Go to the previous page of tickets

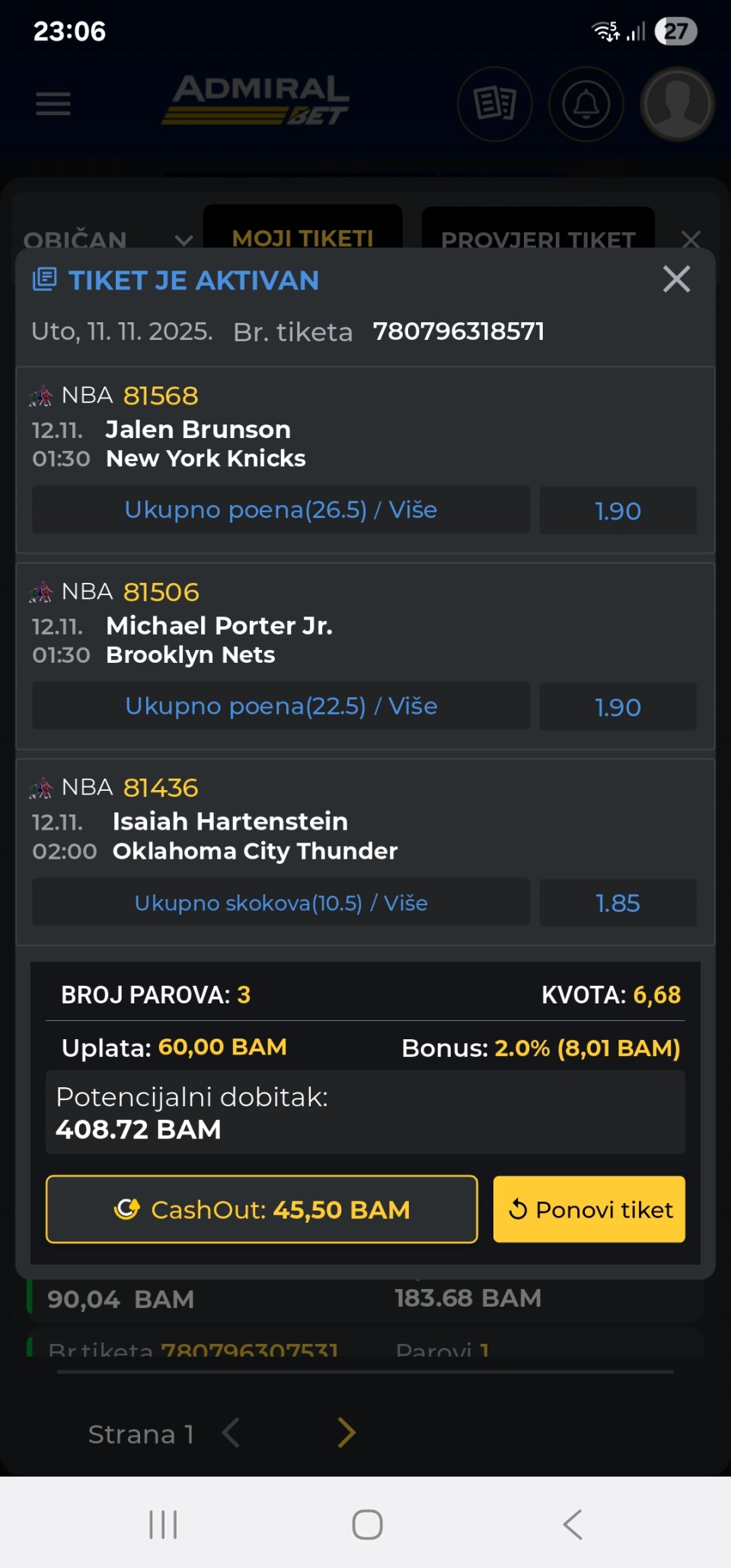tap(231, 1433)
